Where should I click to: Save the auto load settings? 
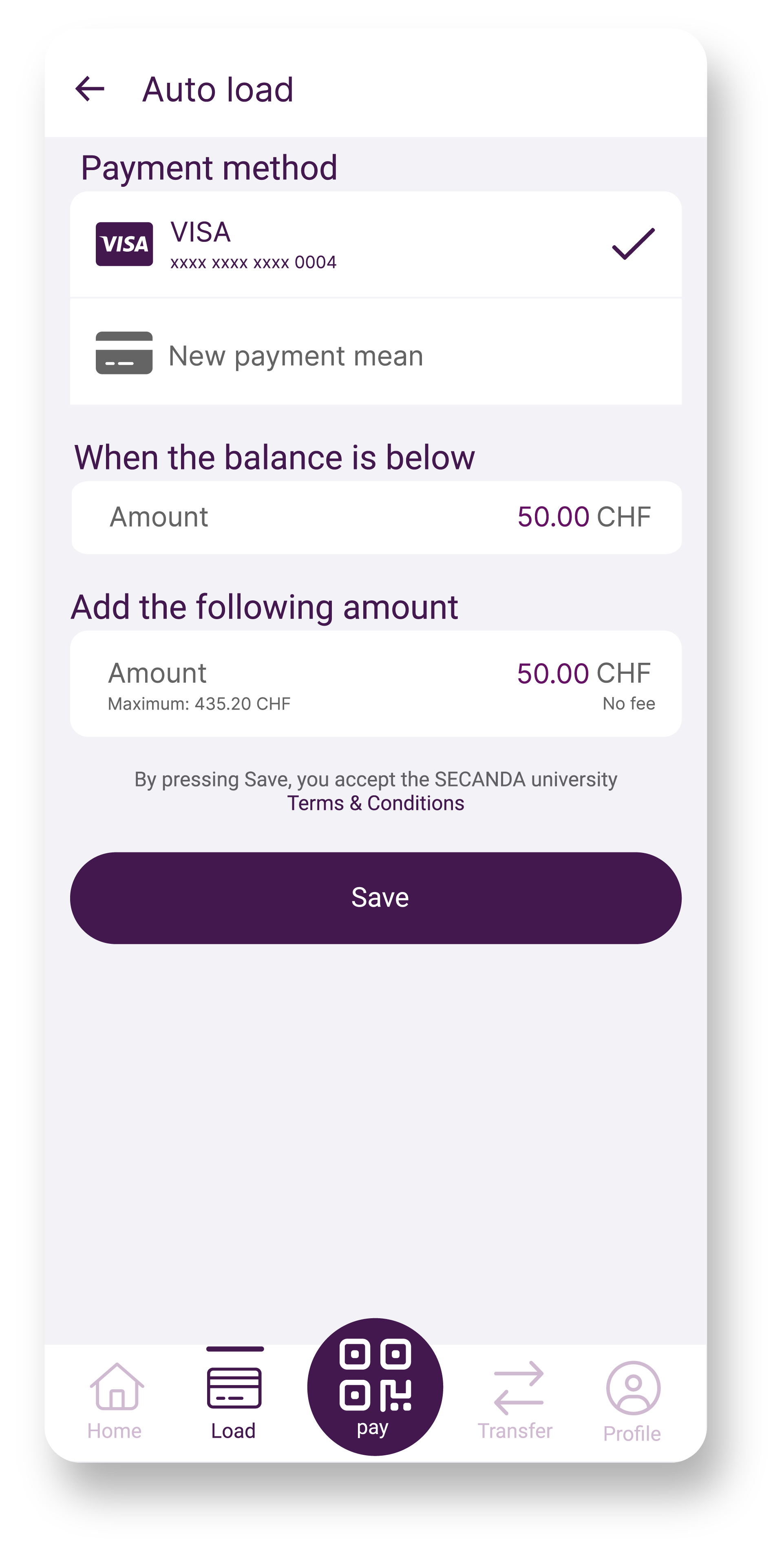pyautogui.click(x=375, y=898)
